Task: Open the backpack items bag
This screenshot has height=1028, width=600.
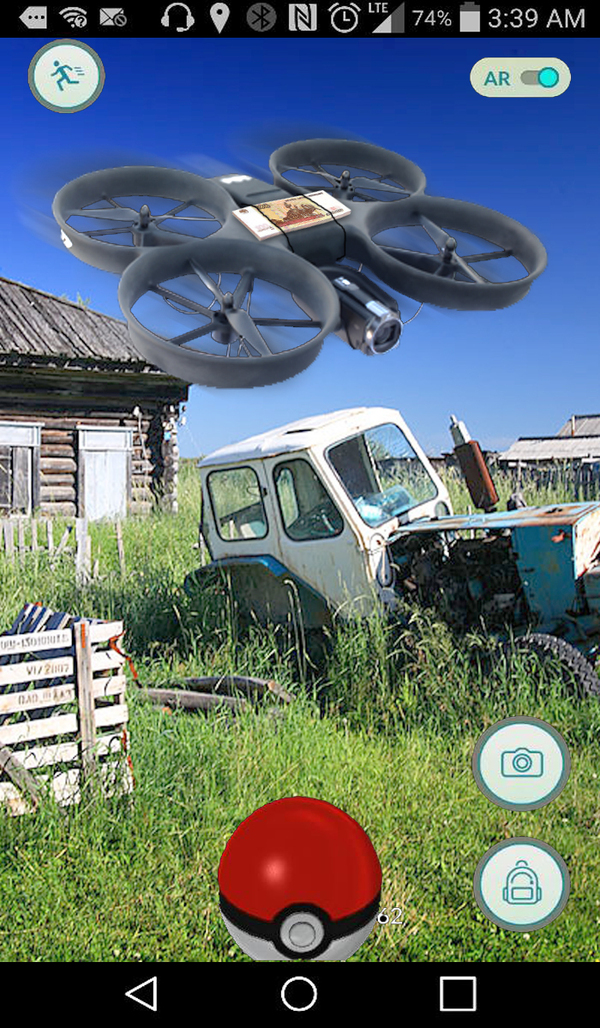Action: 521,884
